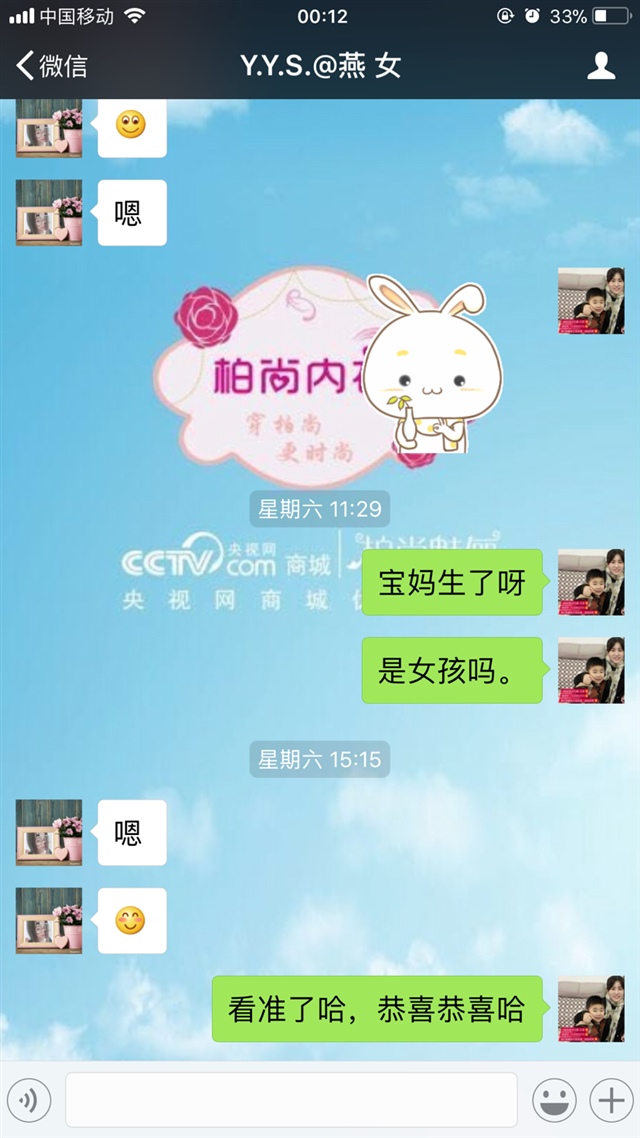Open the emoji sticker panel
Image resolution: width=640 pixels, height=1138 pixels.
[x=553, y=1101]
